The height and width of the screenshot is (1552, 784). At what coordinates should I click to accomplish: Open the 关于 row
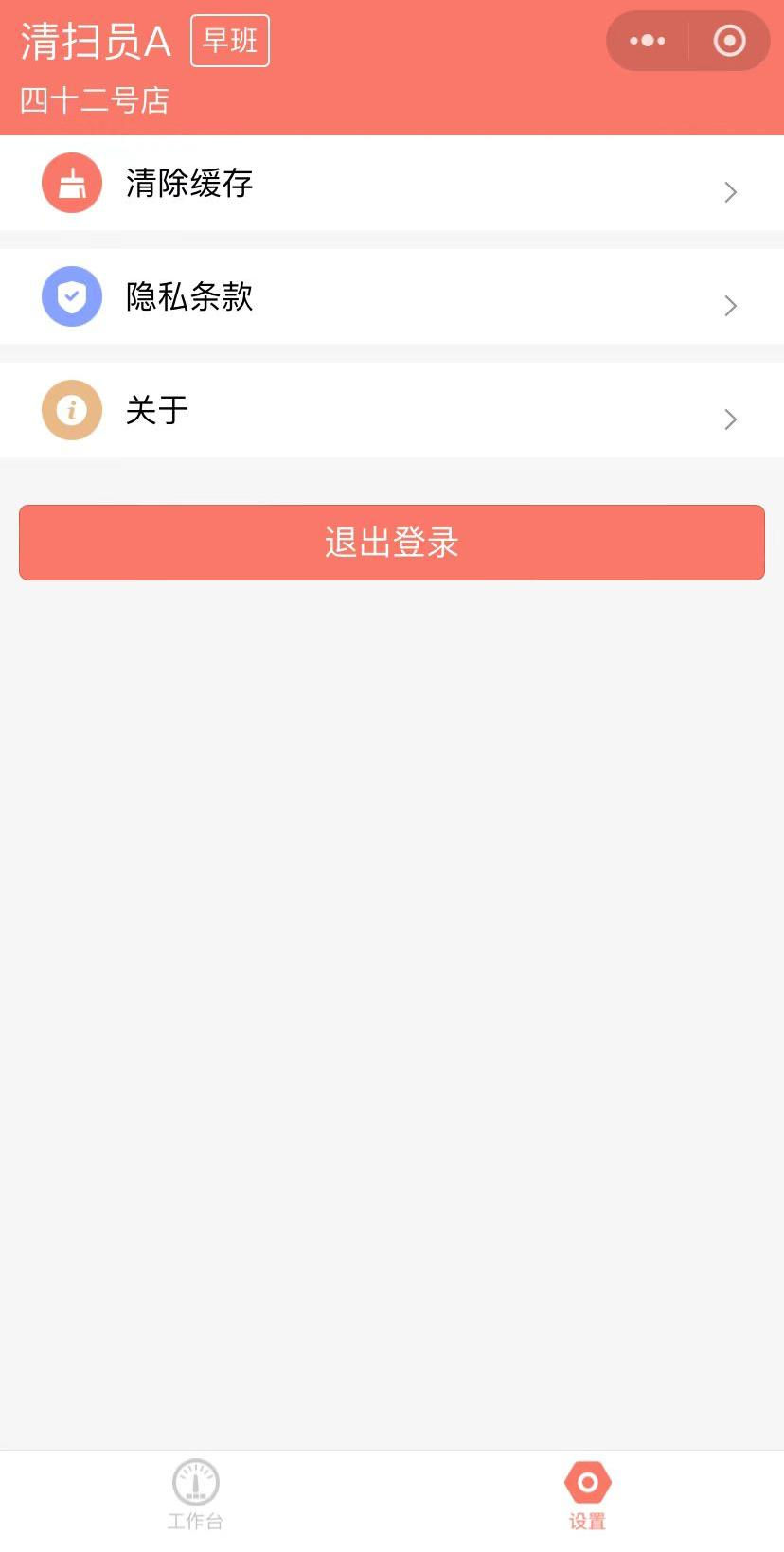(x=392, y=410)
